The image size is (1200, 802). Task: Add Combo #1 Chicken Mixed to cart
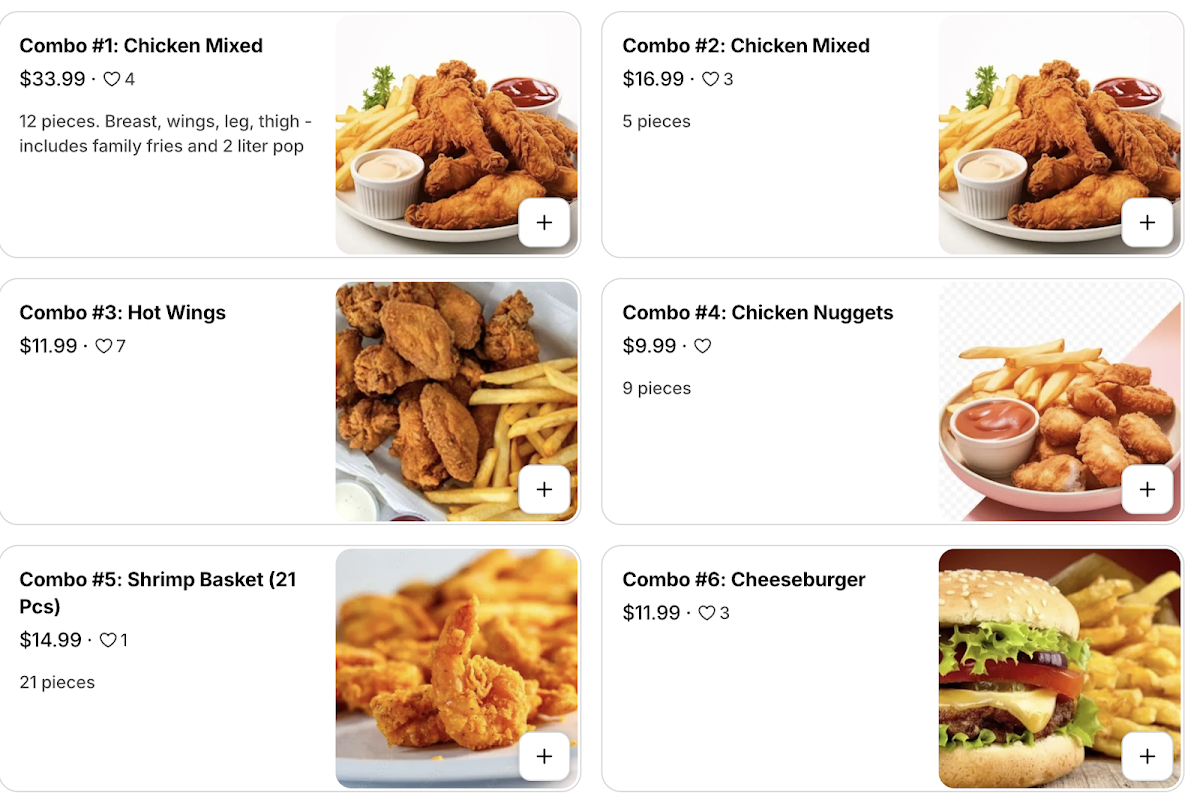click(544, 223)
